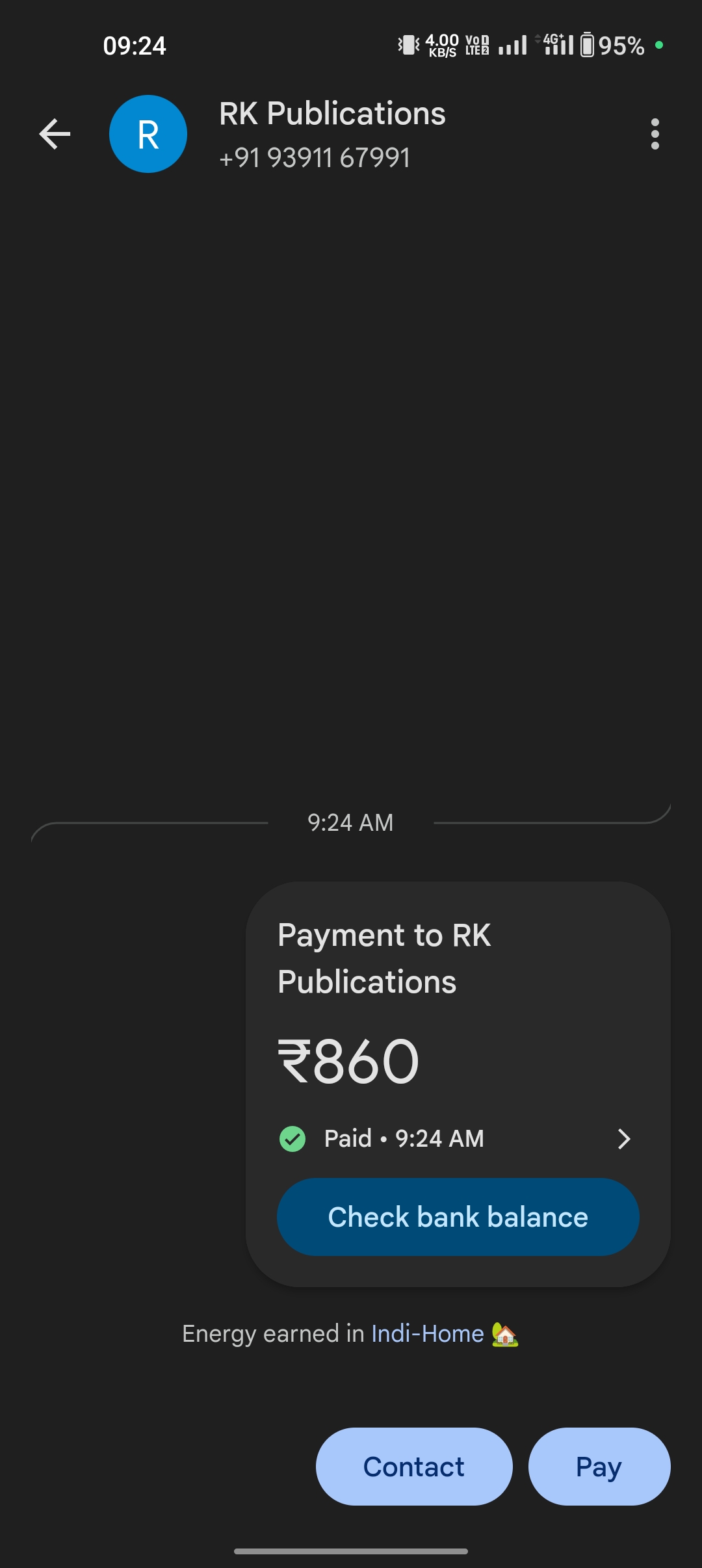Open RK Publications profile avatar

tap(148, 135)
